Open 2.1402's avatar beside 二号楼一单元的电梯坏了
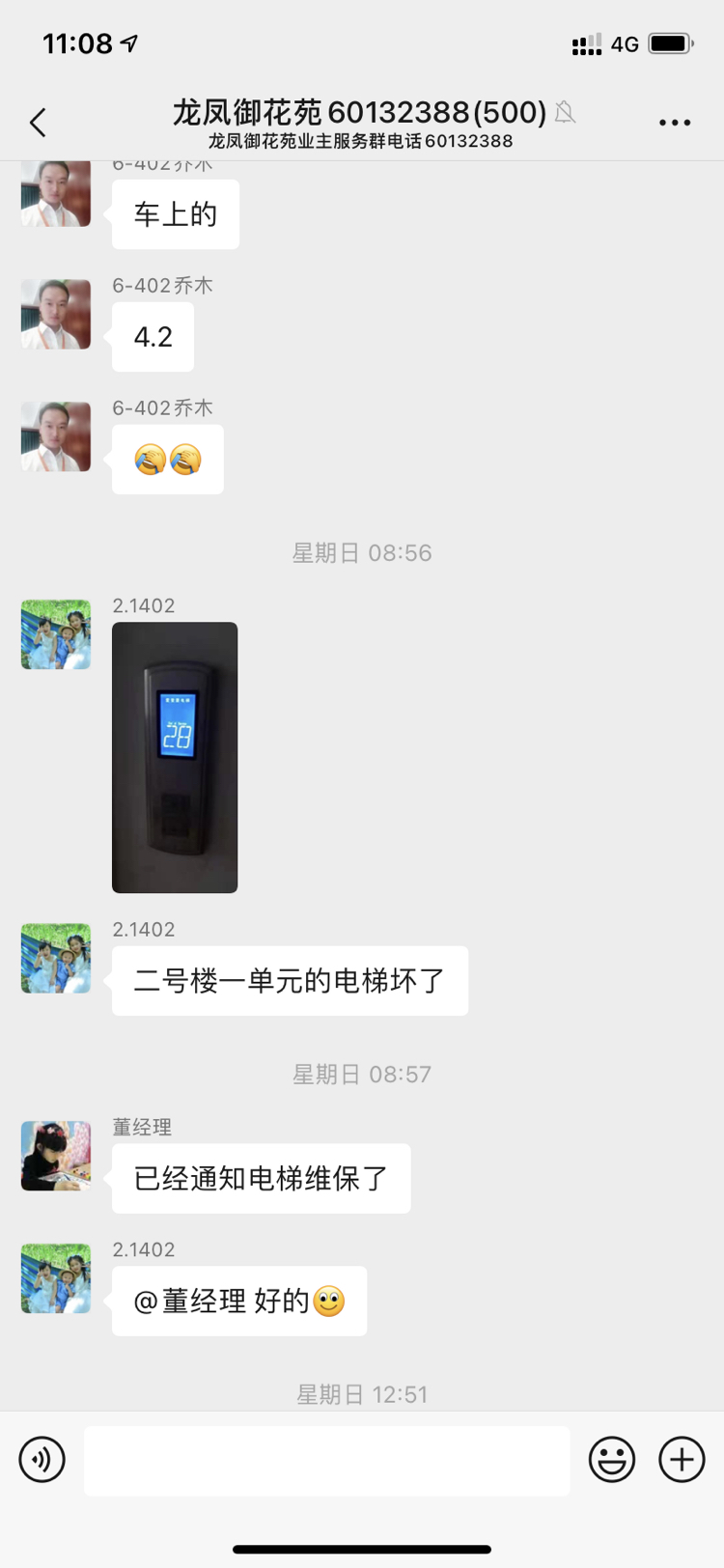This screenshot has width=724, height=1568. 56,958
